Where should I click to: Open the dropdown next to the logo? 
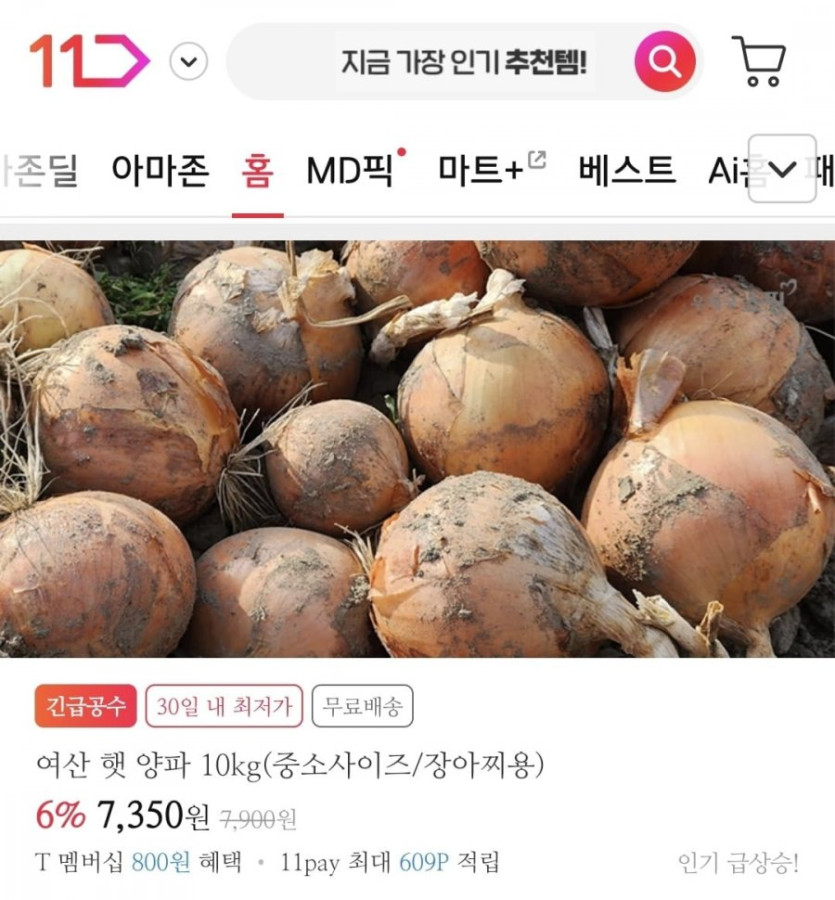188,63
